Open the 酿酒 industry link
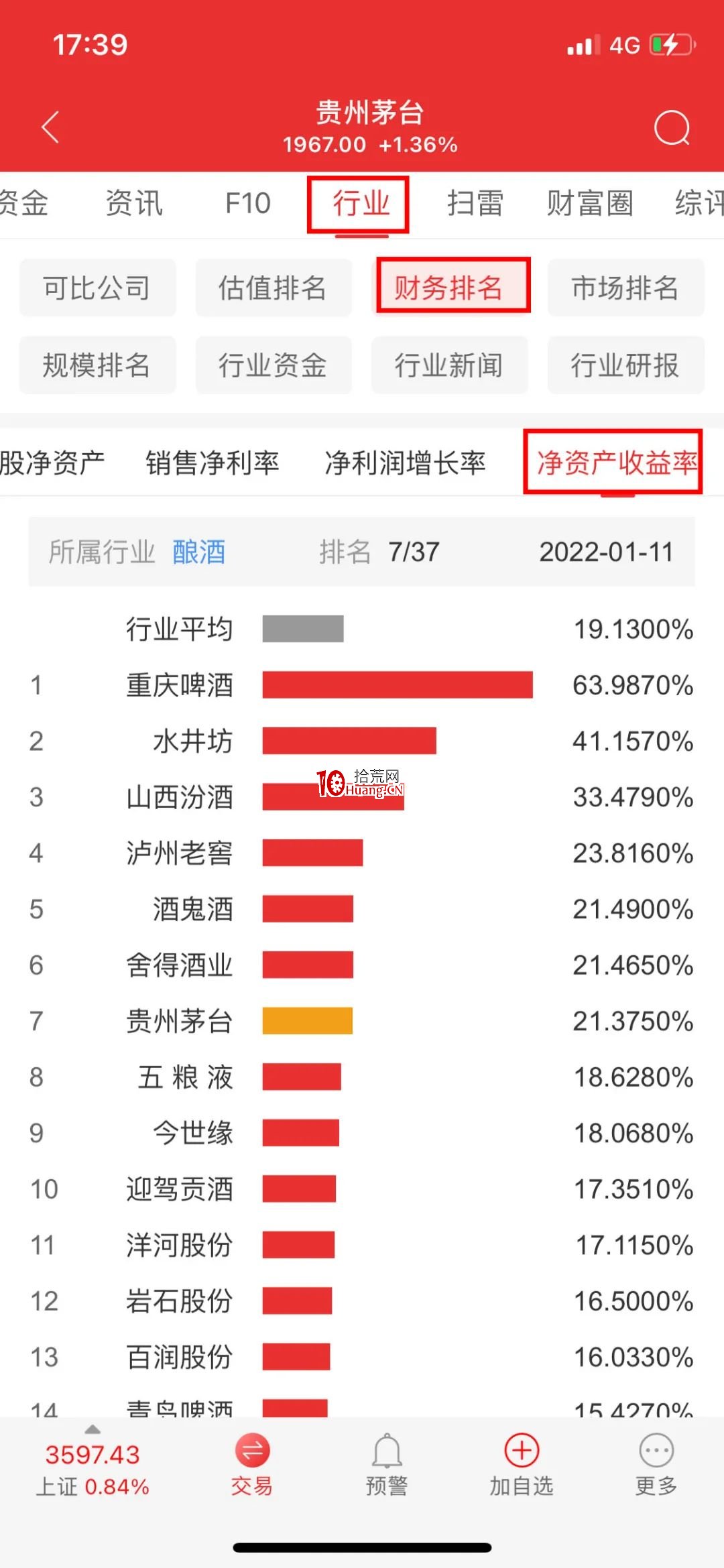The height and width of the screenshot is (1568, 724). tap(199, 552)
